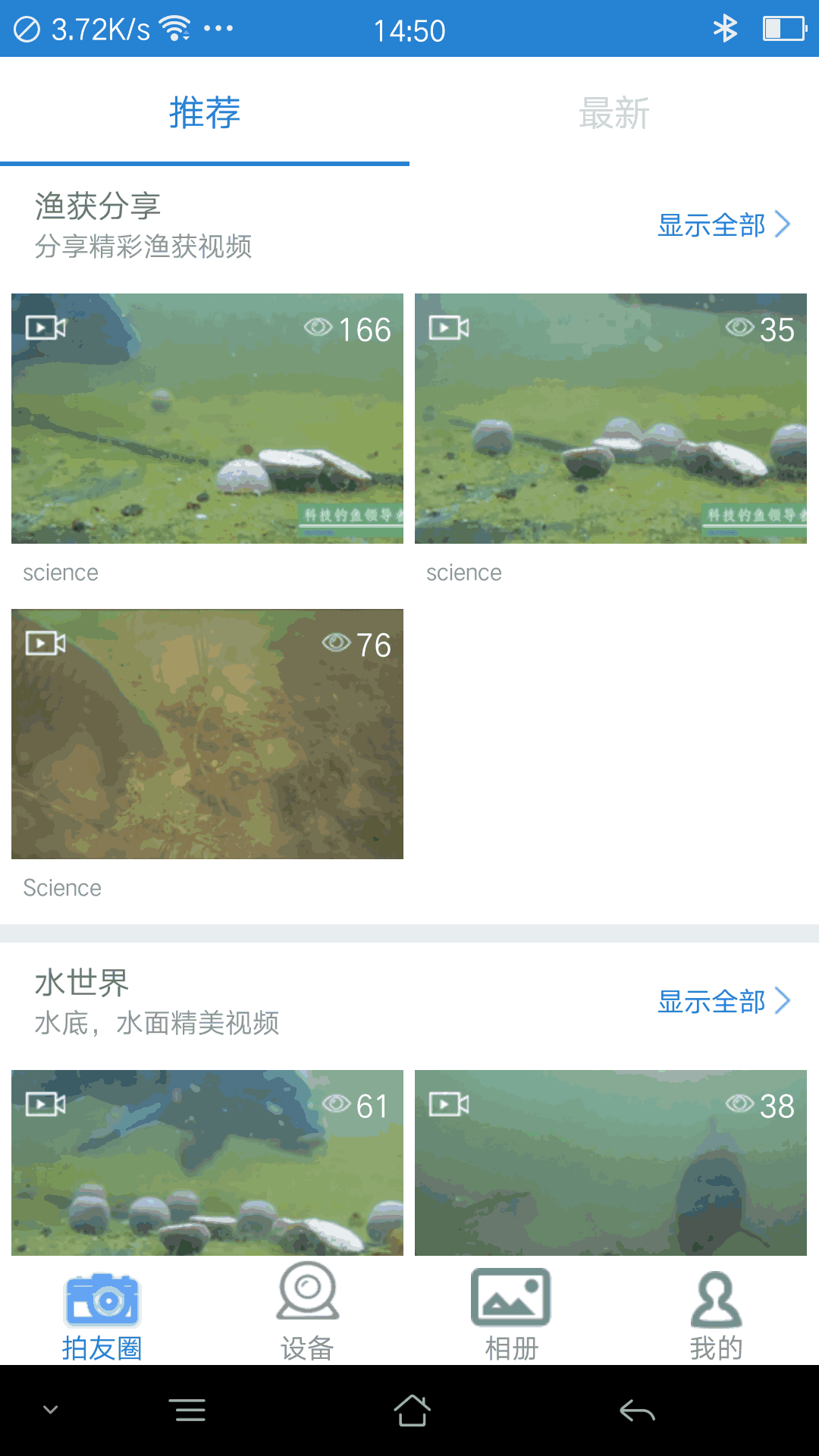Open the Science video thumbnail

[x=207, y=732]
